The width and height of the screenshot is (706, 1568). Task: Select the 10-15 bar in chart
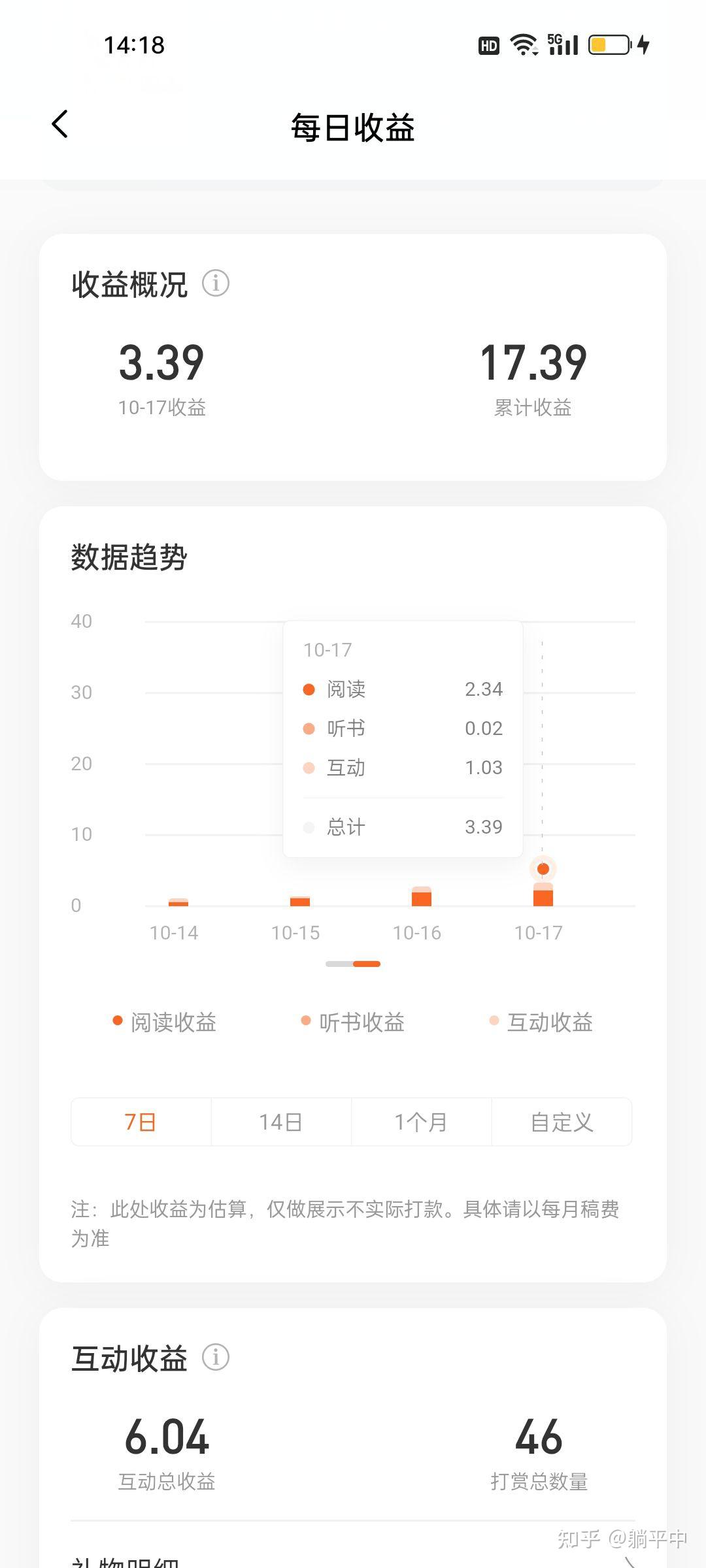tap(300, 901)
